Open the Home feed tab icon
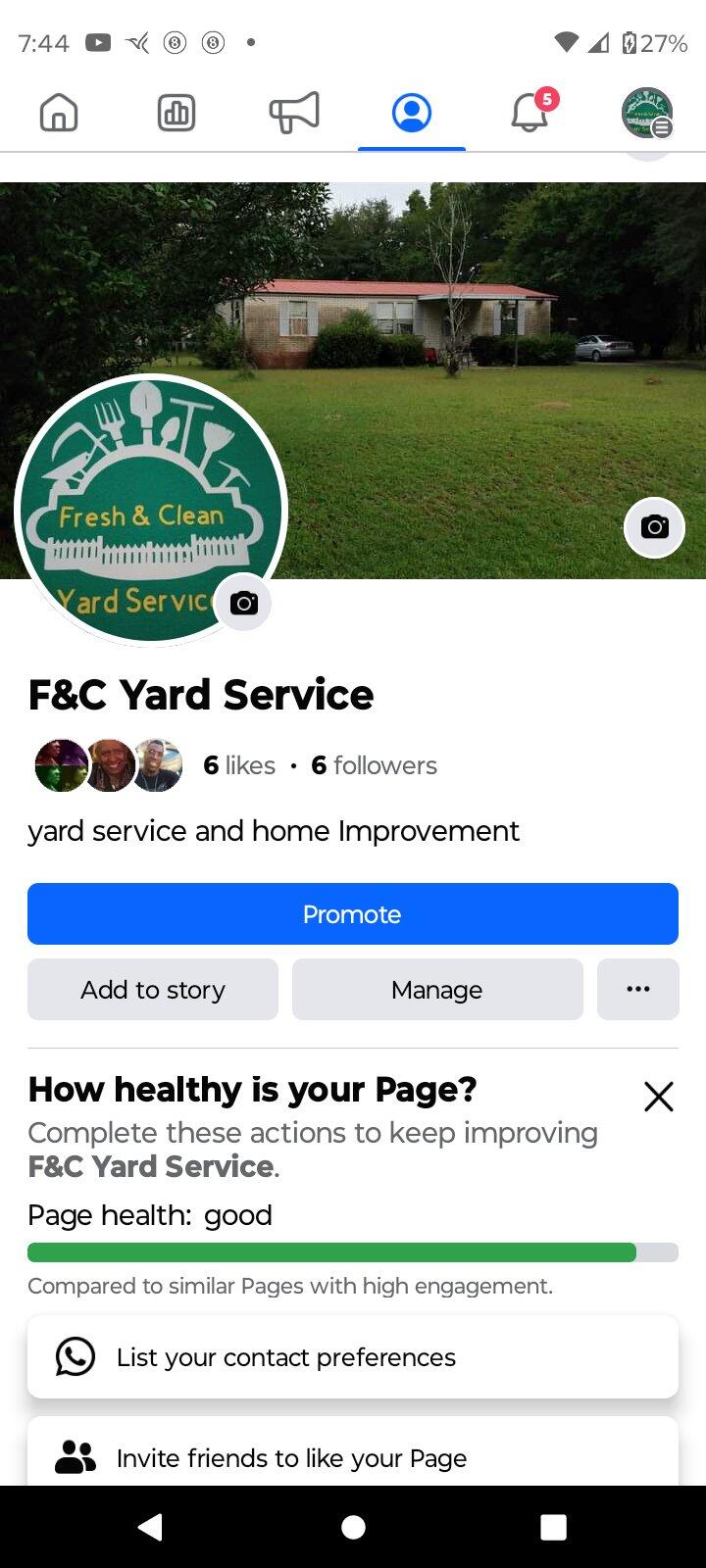The height and width of the screenshot is (1568, 706). click(58, 112)
